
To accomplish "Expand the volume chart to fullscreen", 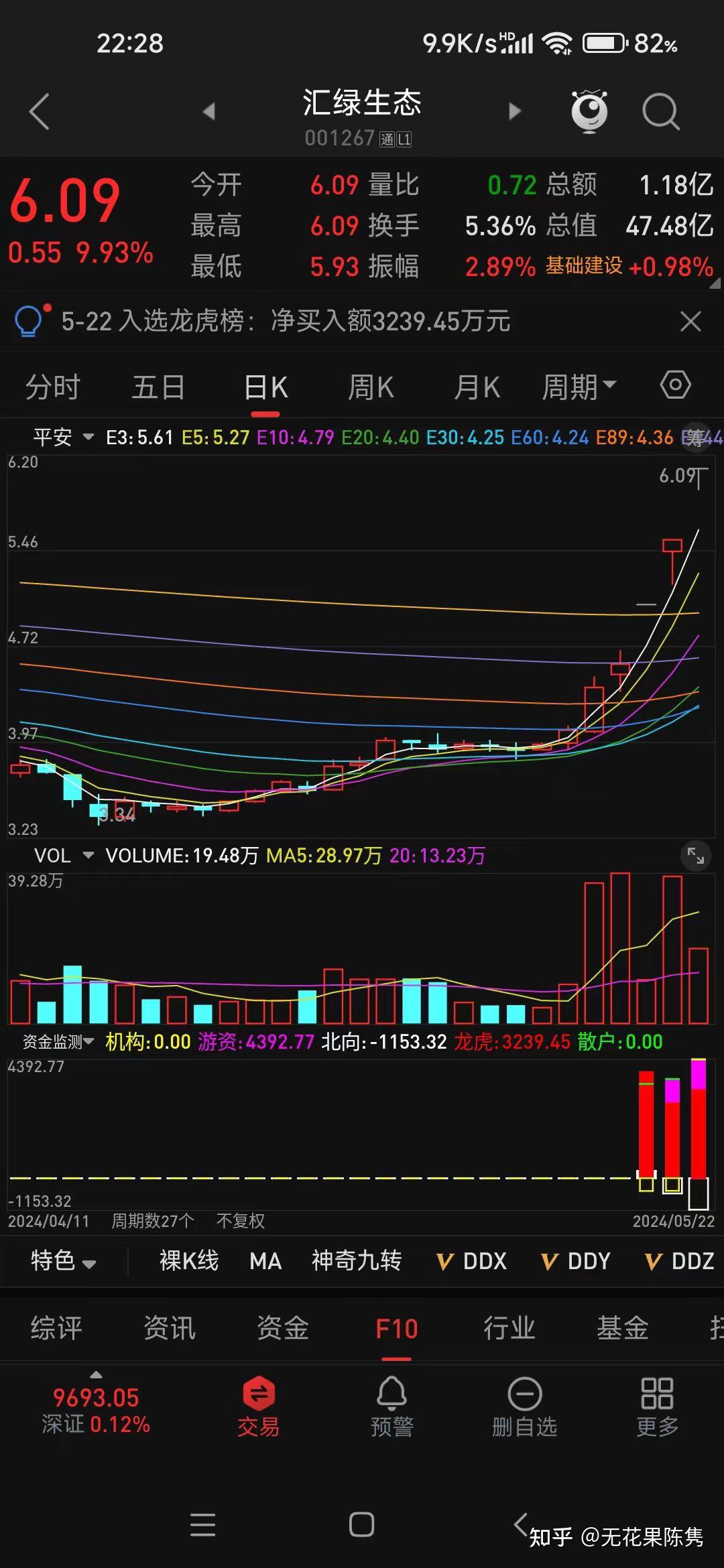I will pyautogui.click(x=696, y=856).
